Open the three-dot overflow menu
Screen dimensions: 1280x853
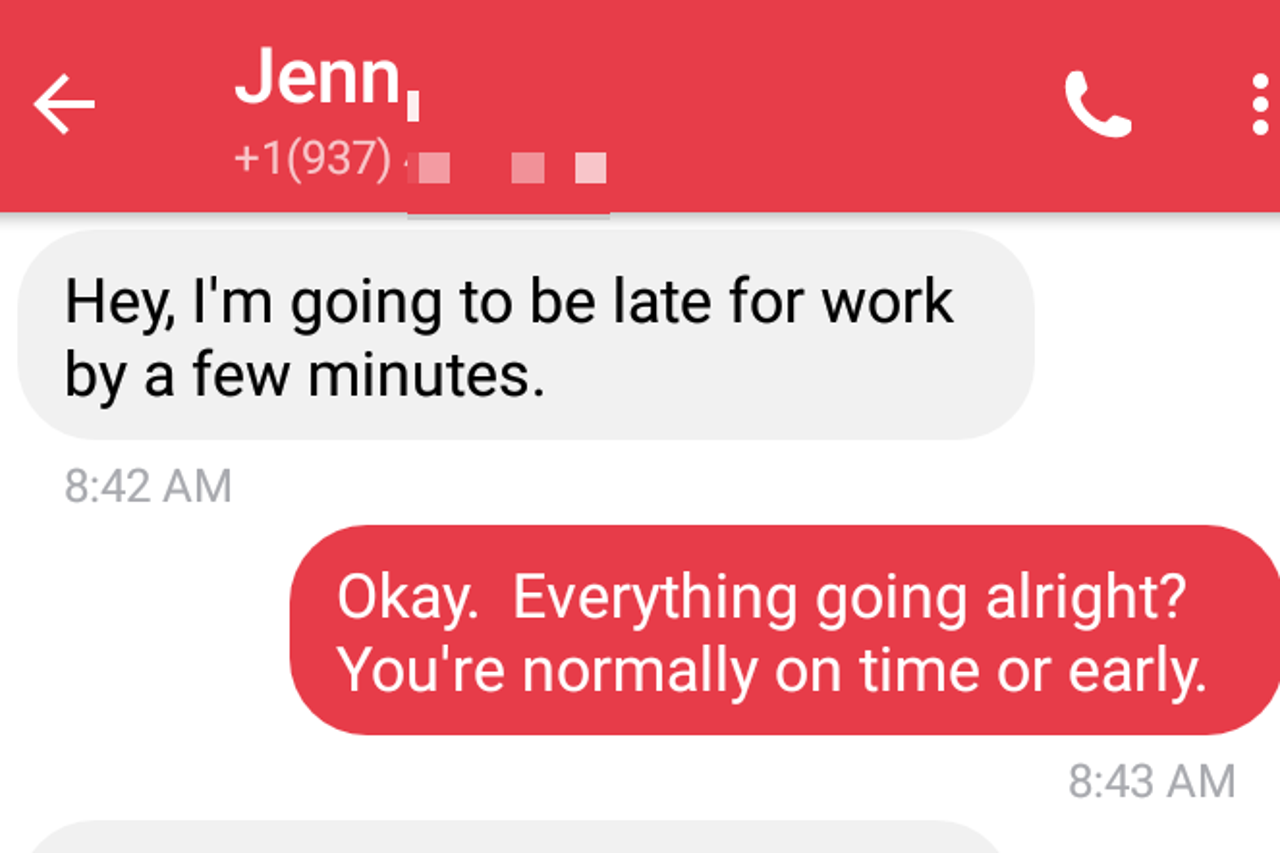[x=1260, y=104]
